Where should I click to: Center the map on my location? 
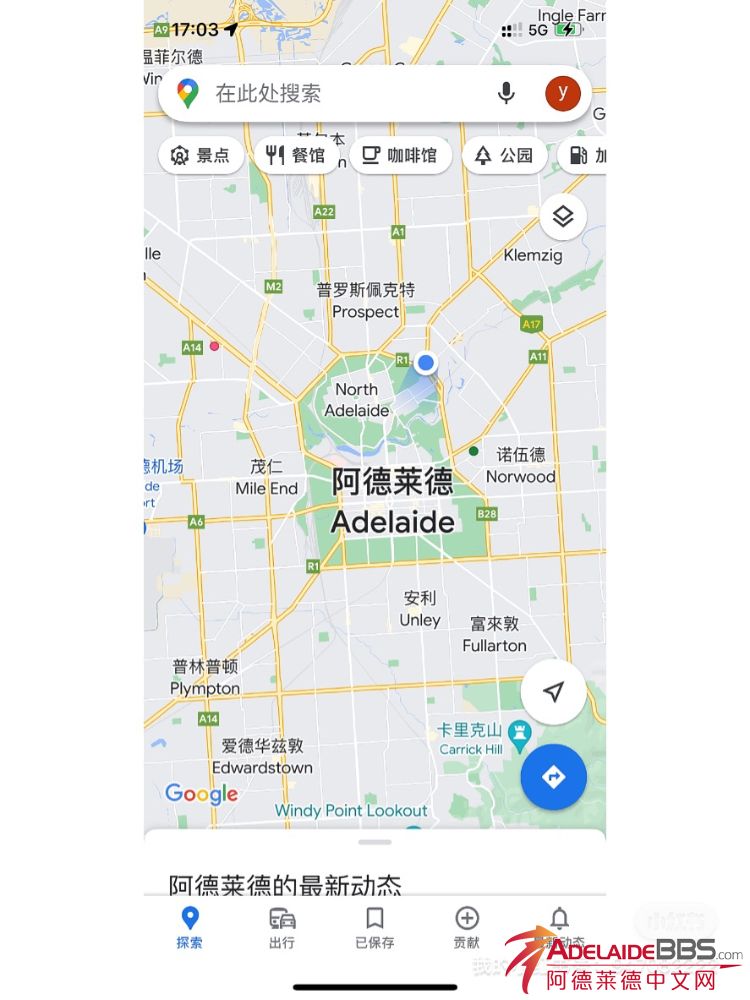click(553, 692)
